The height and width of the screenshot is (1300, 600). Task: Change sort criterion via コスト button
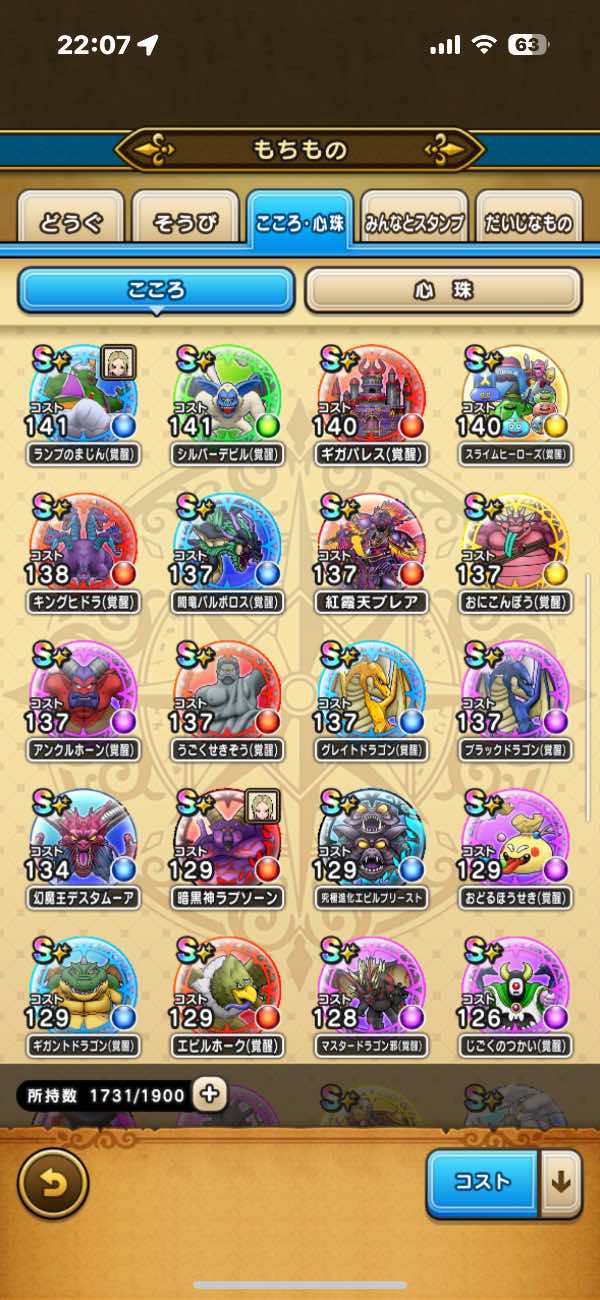(483, 1183)
